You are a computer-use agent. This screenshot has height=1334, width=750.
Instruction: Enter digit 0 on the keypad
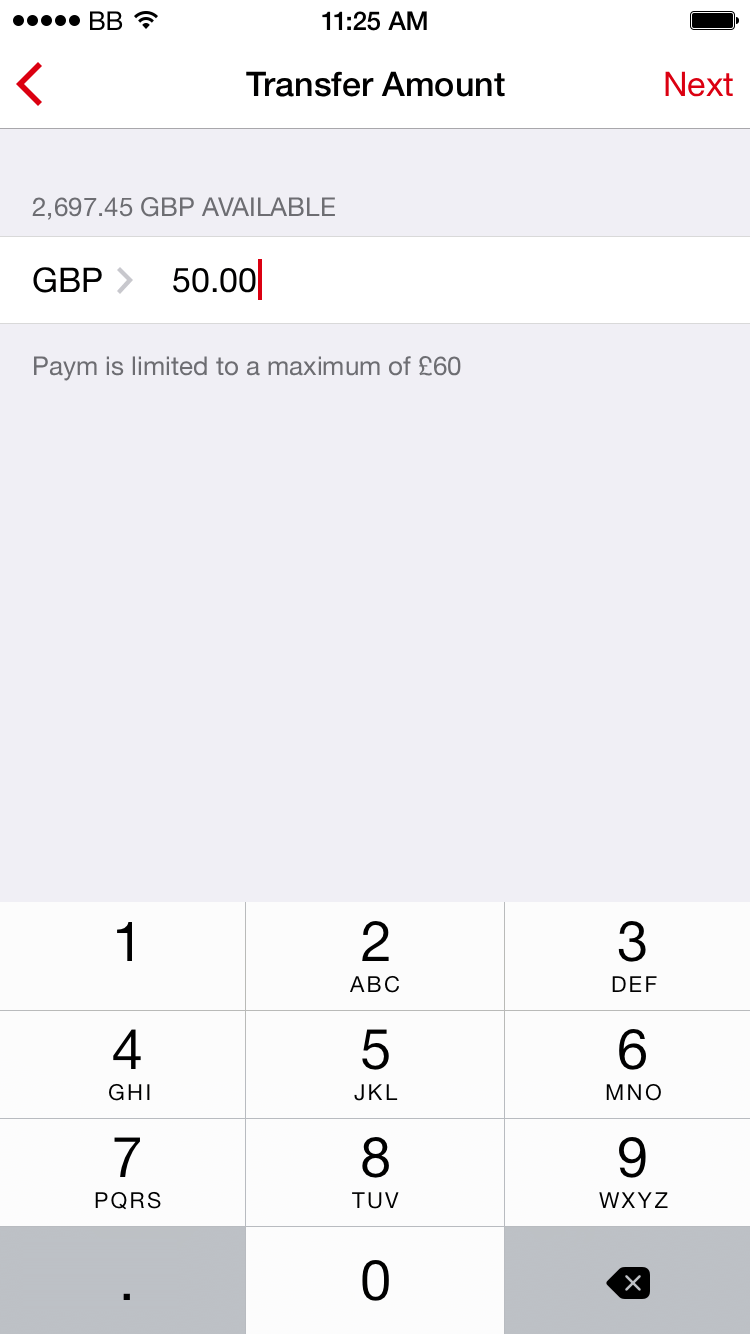375,1280
